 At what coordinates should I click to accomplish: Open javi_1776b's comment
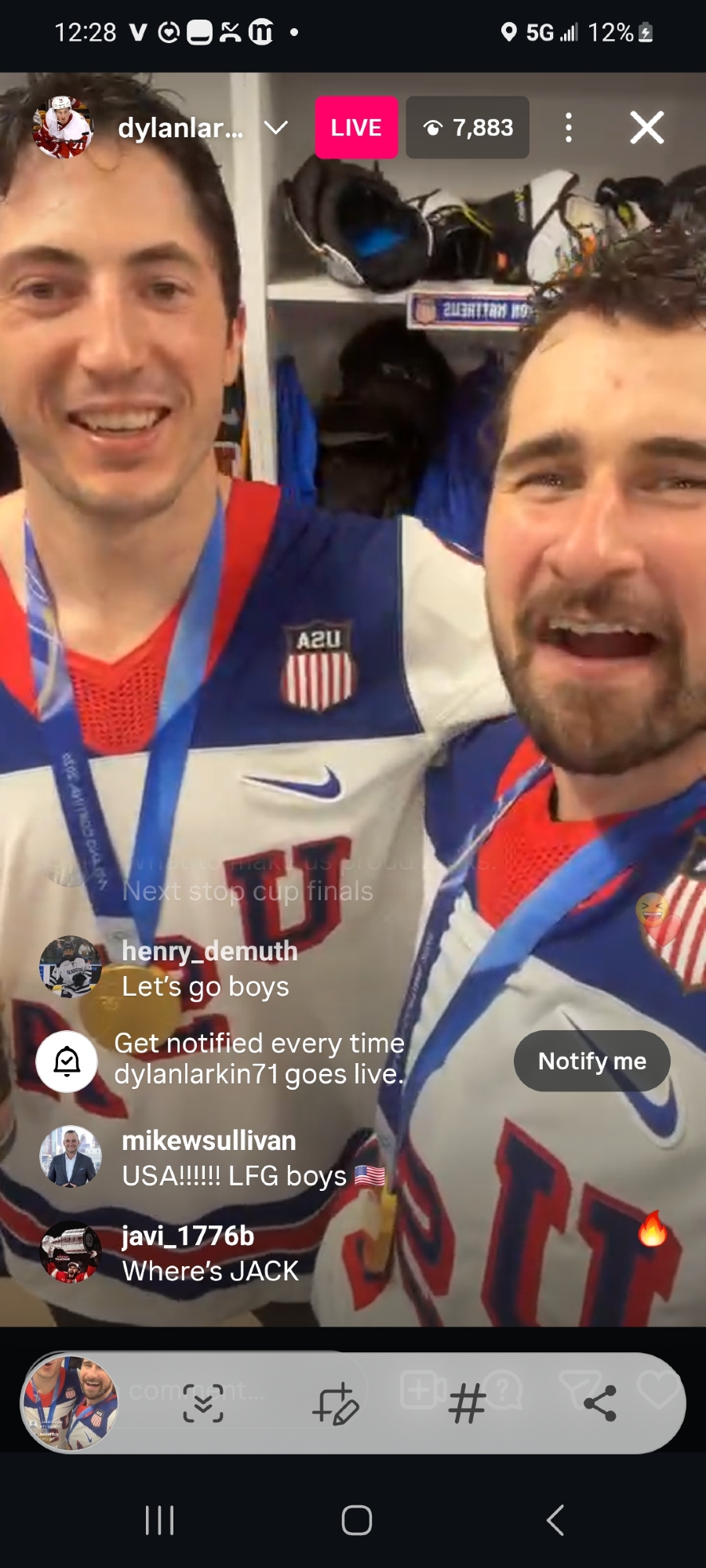coord(209,1254)
